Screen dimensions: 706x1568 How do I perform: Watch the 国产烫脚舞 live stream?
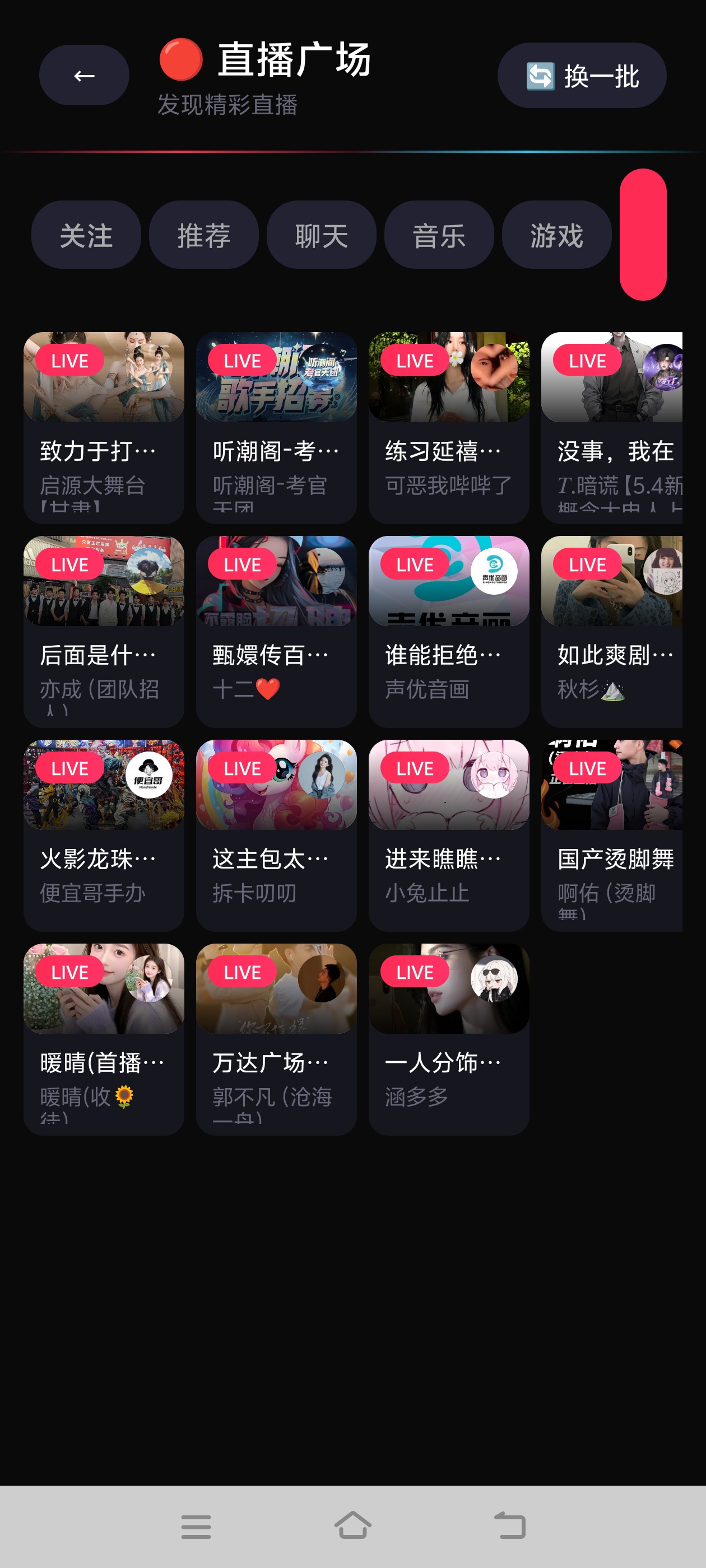(611, 835)
